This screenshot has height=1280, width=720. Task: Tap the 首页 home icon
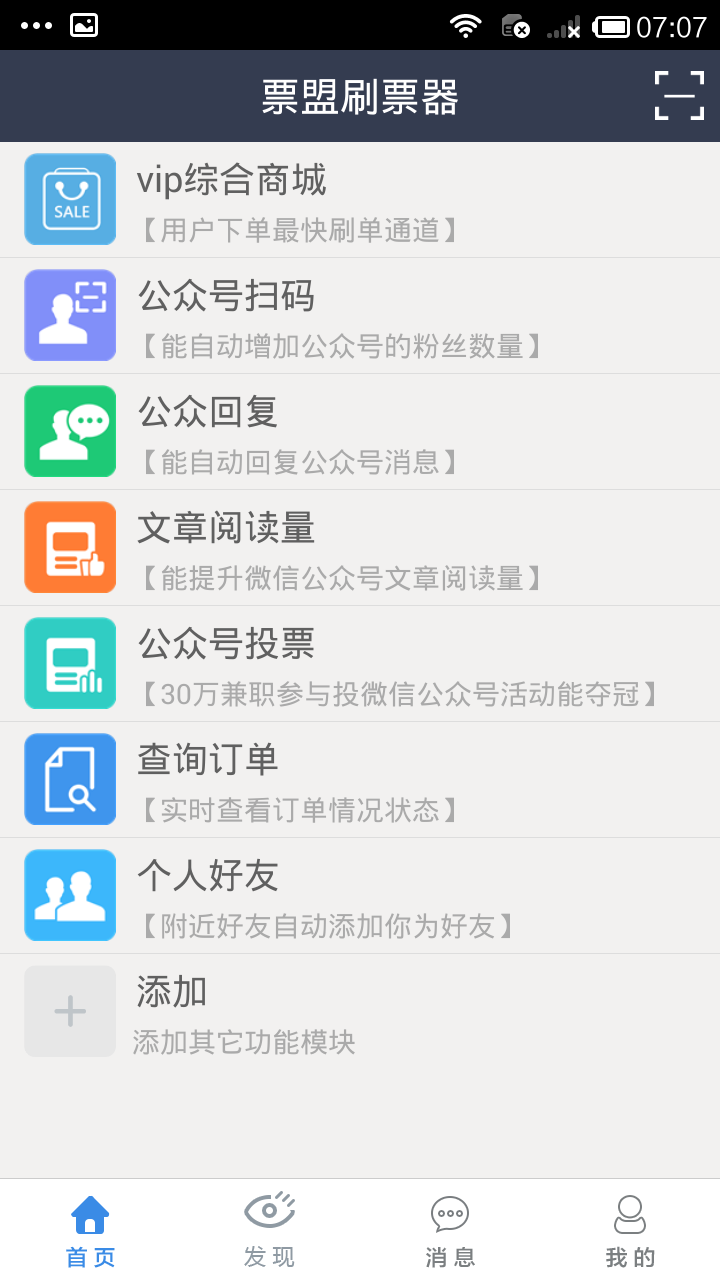point(90,1213)
